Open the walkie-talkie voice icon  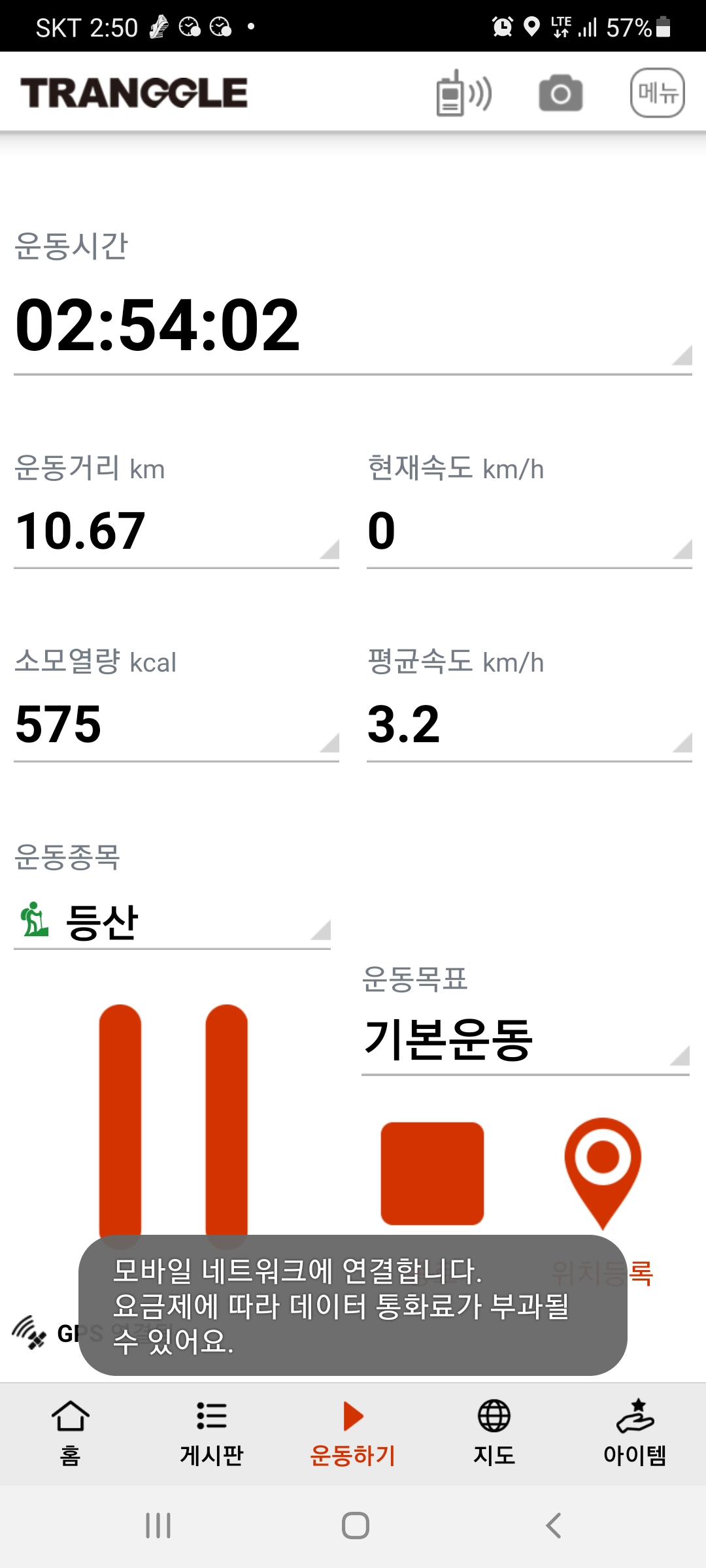tap(463, 93)
